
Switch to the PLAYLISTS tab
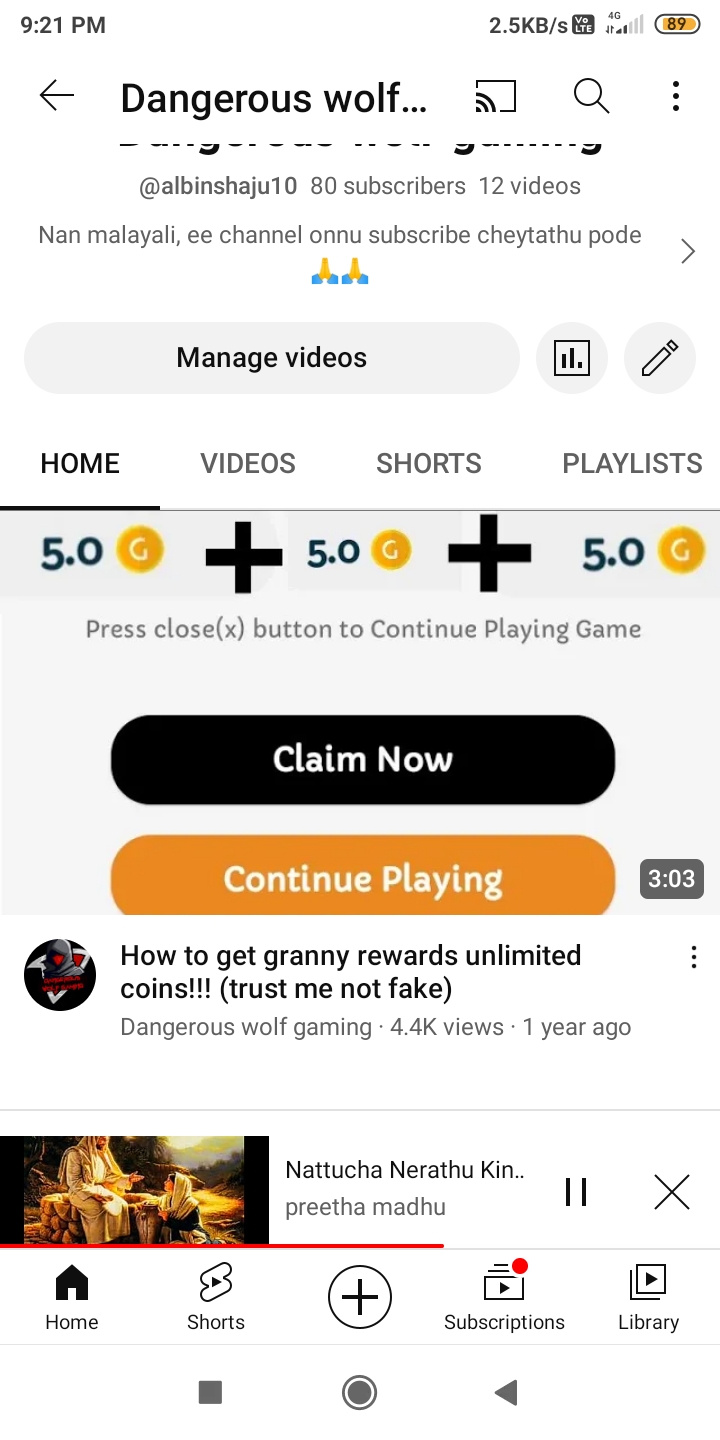point(632,463)
